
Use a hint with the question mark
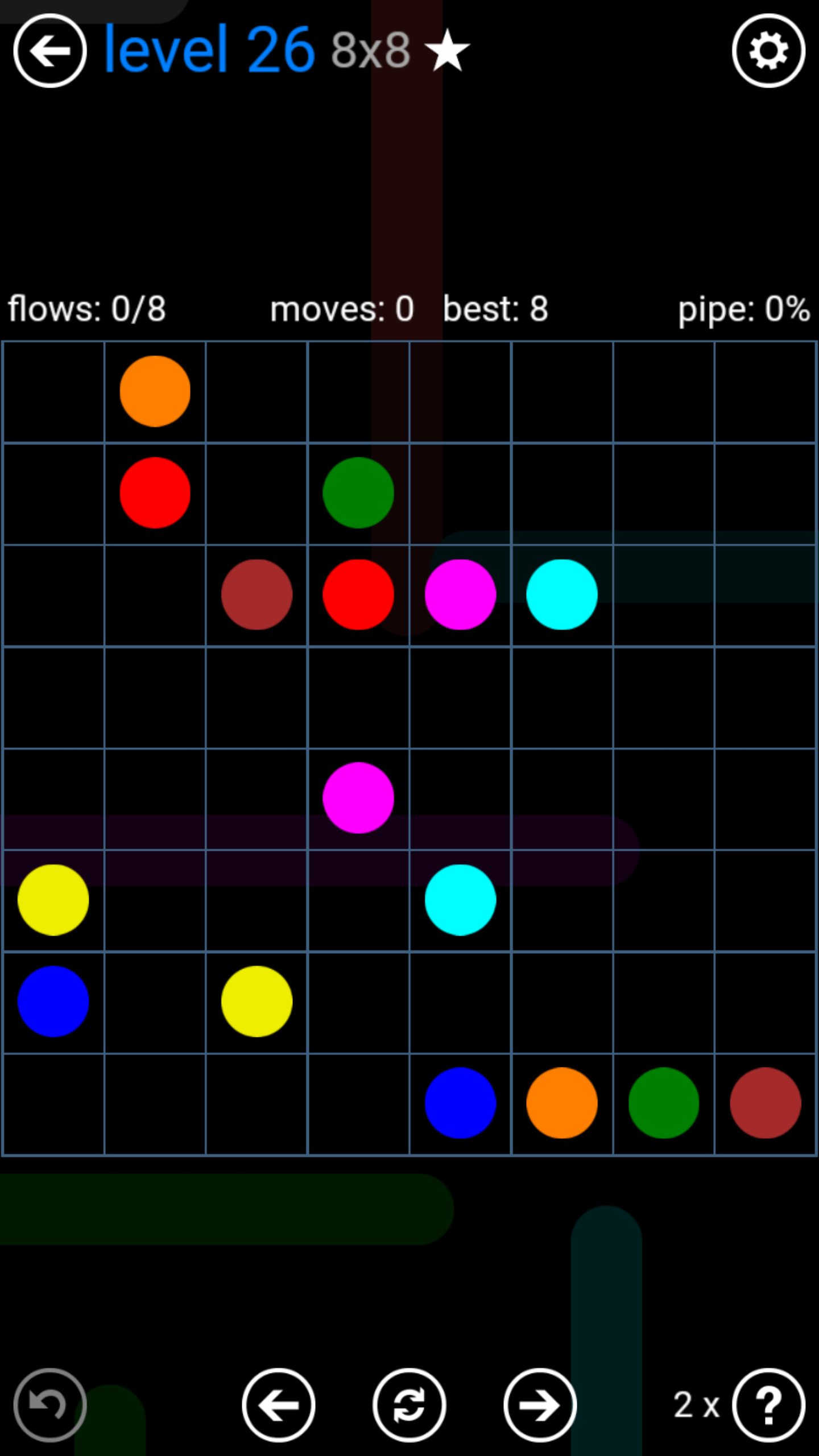click(768, 1405)
